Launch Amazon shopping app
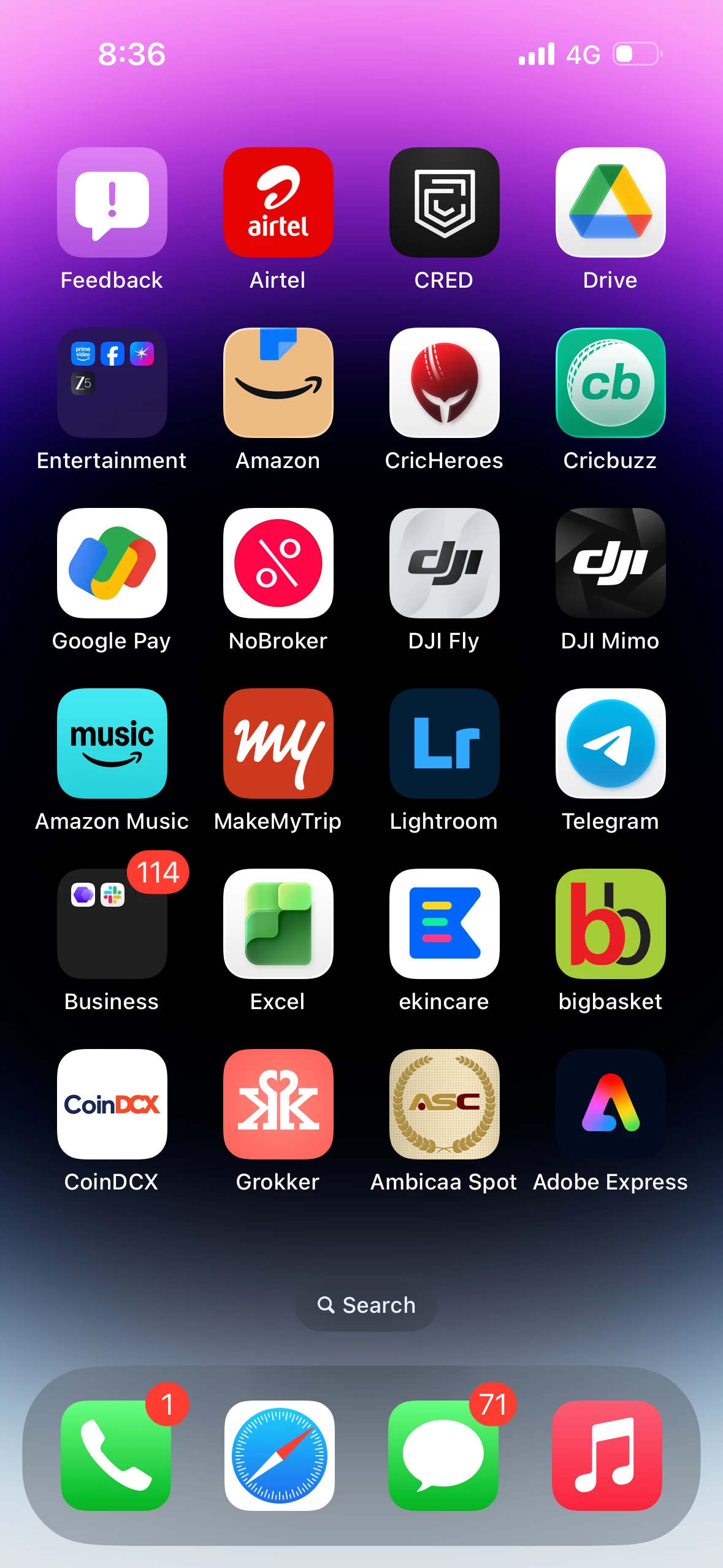 point(278,383)
